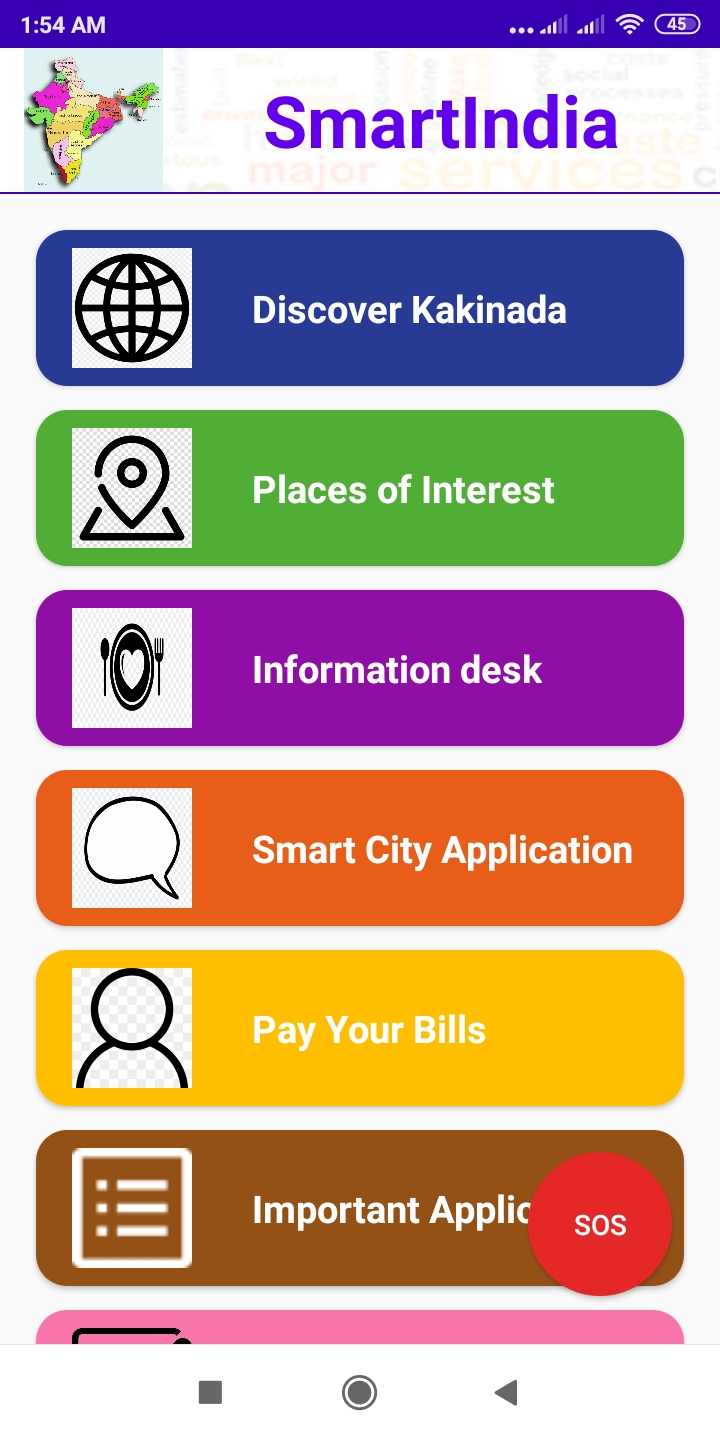Go back with the system back button
The height and width of the screenshot is (1440, 720).
[507, 1392]
